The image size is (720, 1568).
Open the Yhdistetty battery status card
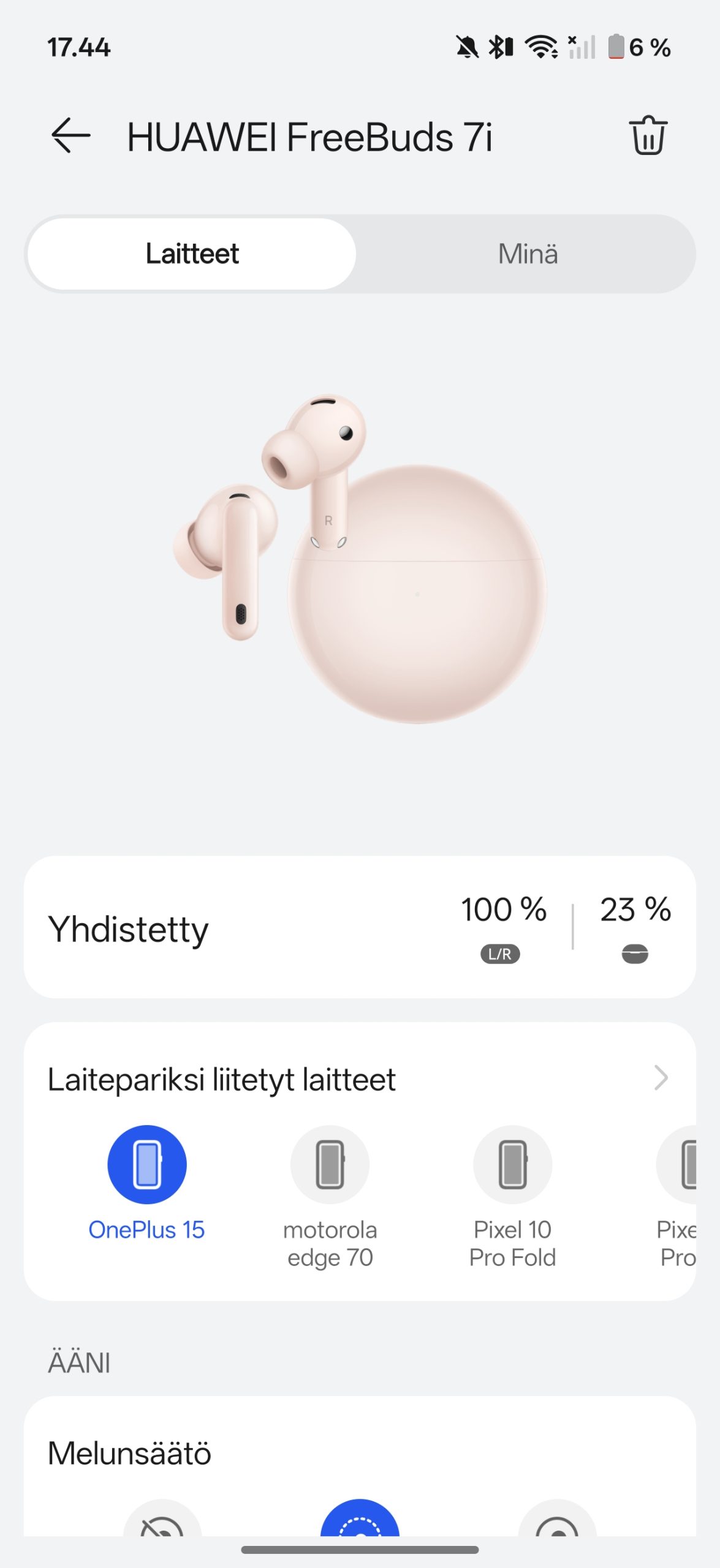coord(360,928)
